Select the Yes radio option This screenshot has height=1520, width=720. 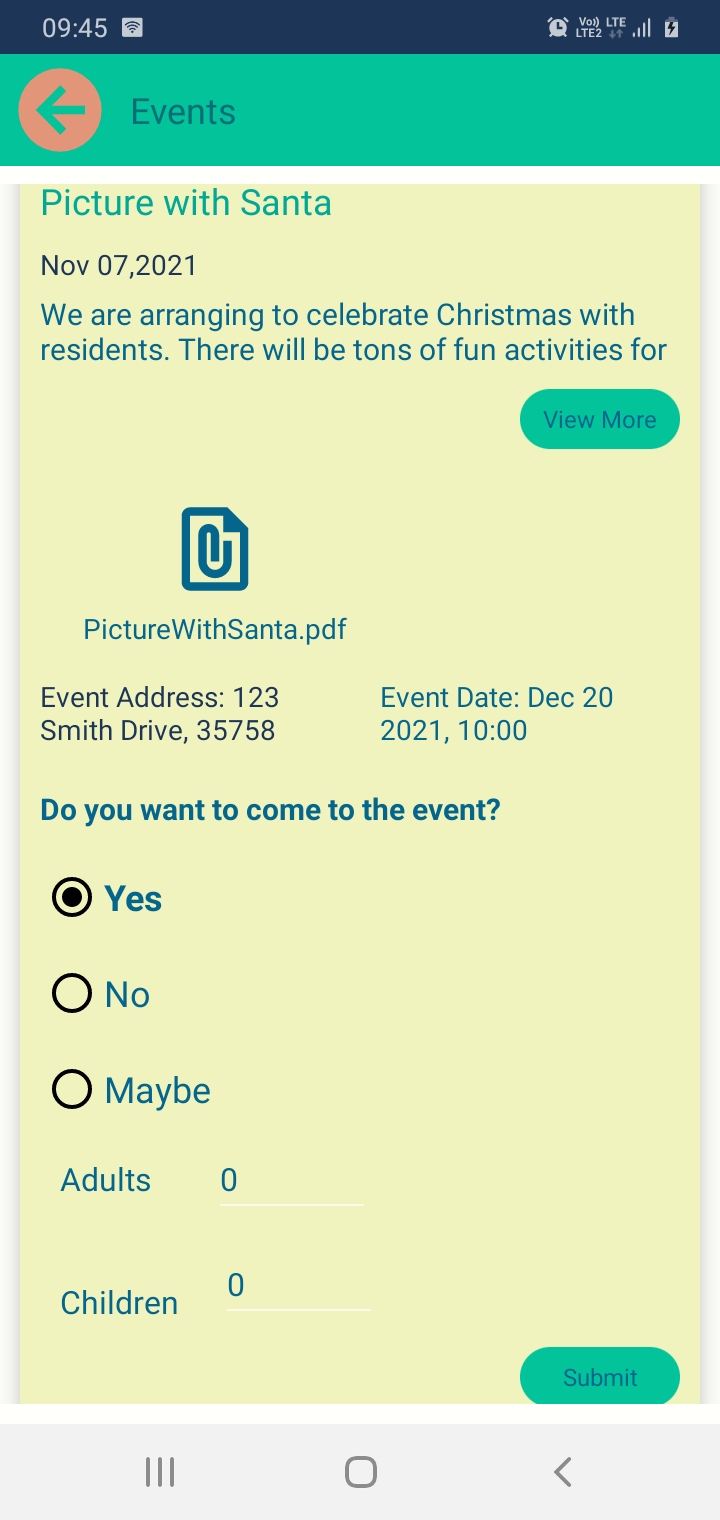click(x=72, y=898)
